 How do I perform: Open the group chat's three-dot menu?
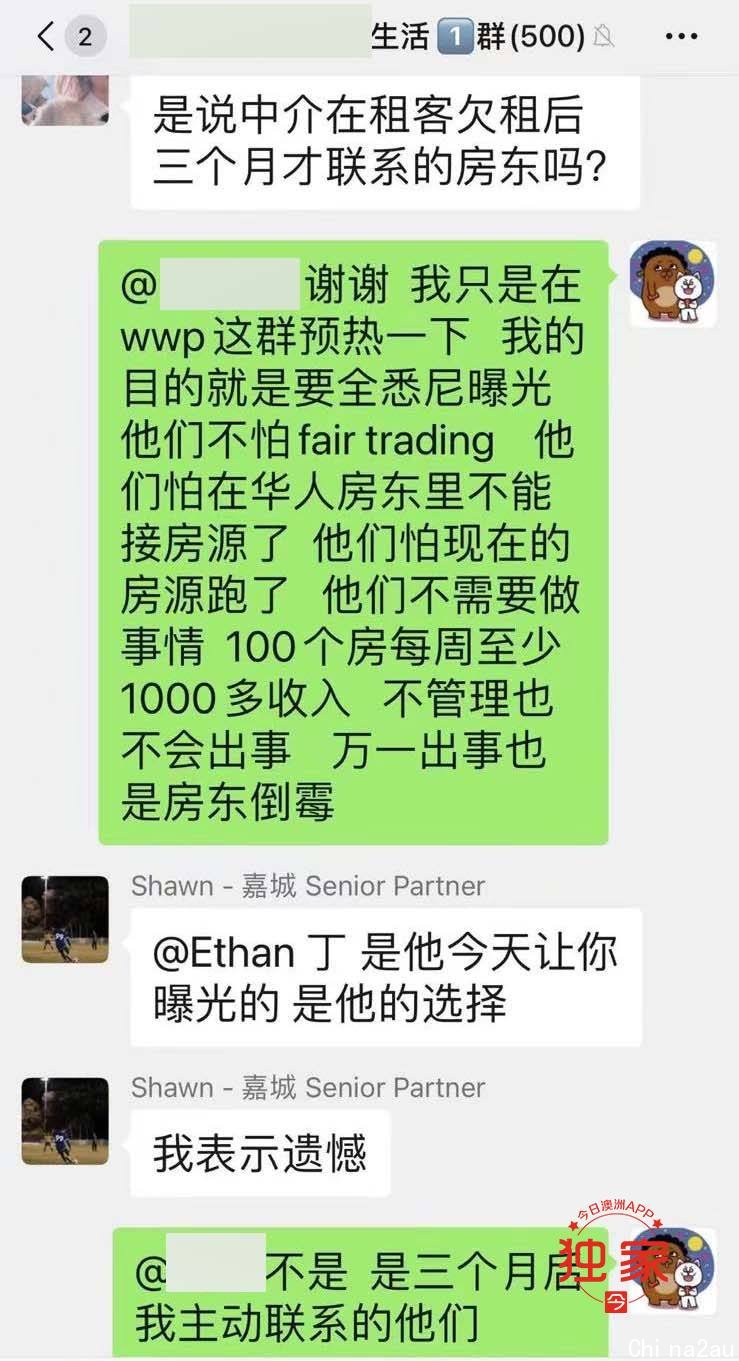[x=681, y=37]
